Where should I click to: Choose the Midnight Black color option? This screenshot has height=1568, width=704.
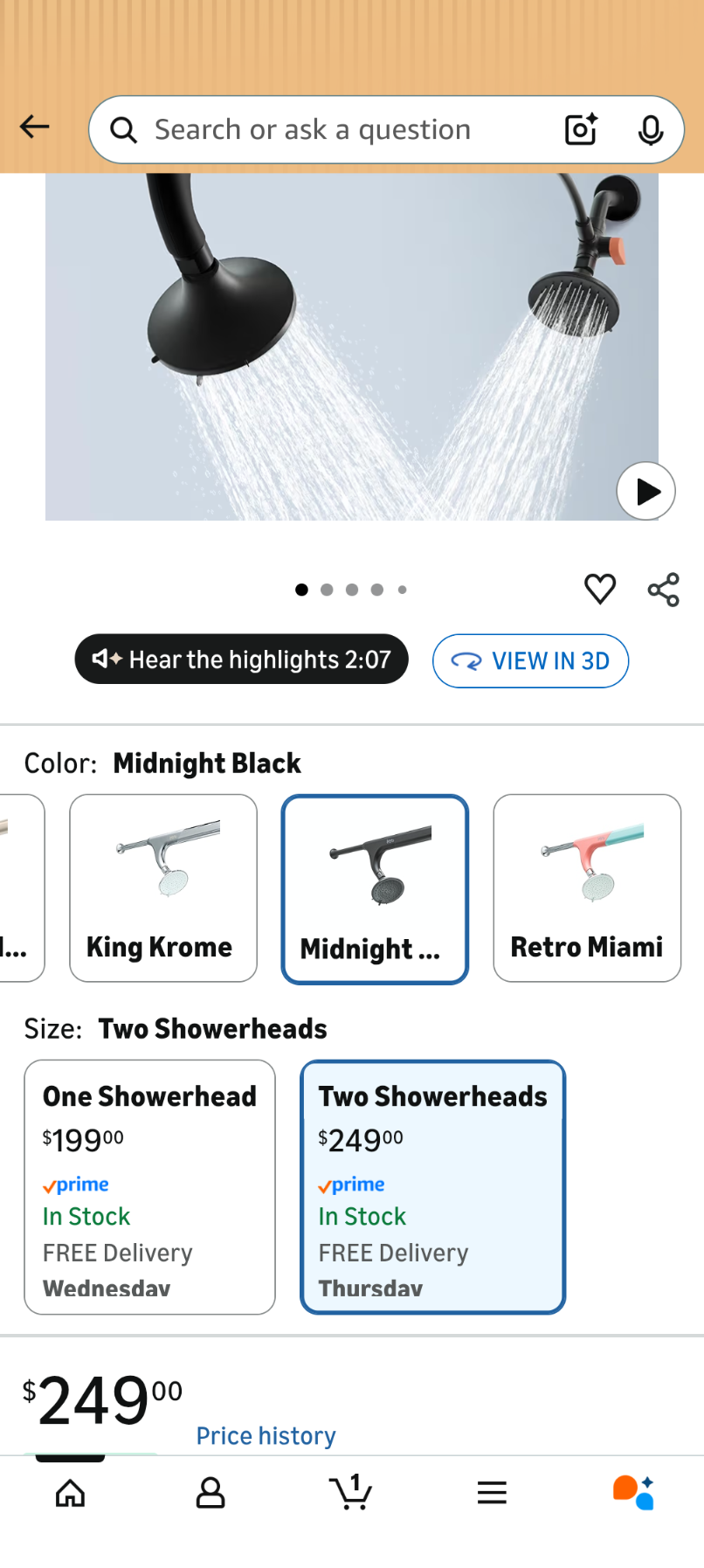[375, 888]
